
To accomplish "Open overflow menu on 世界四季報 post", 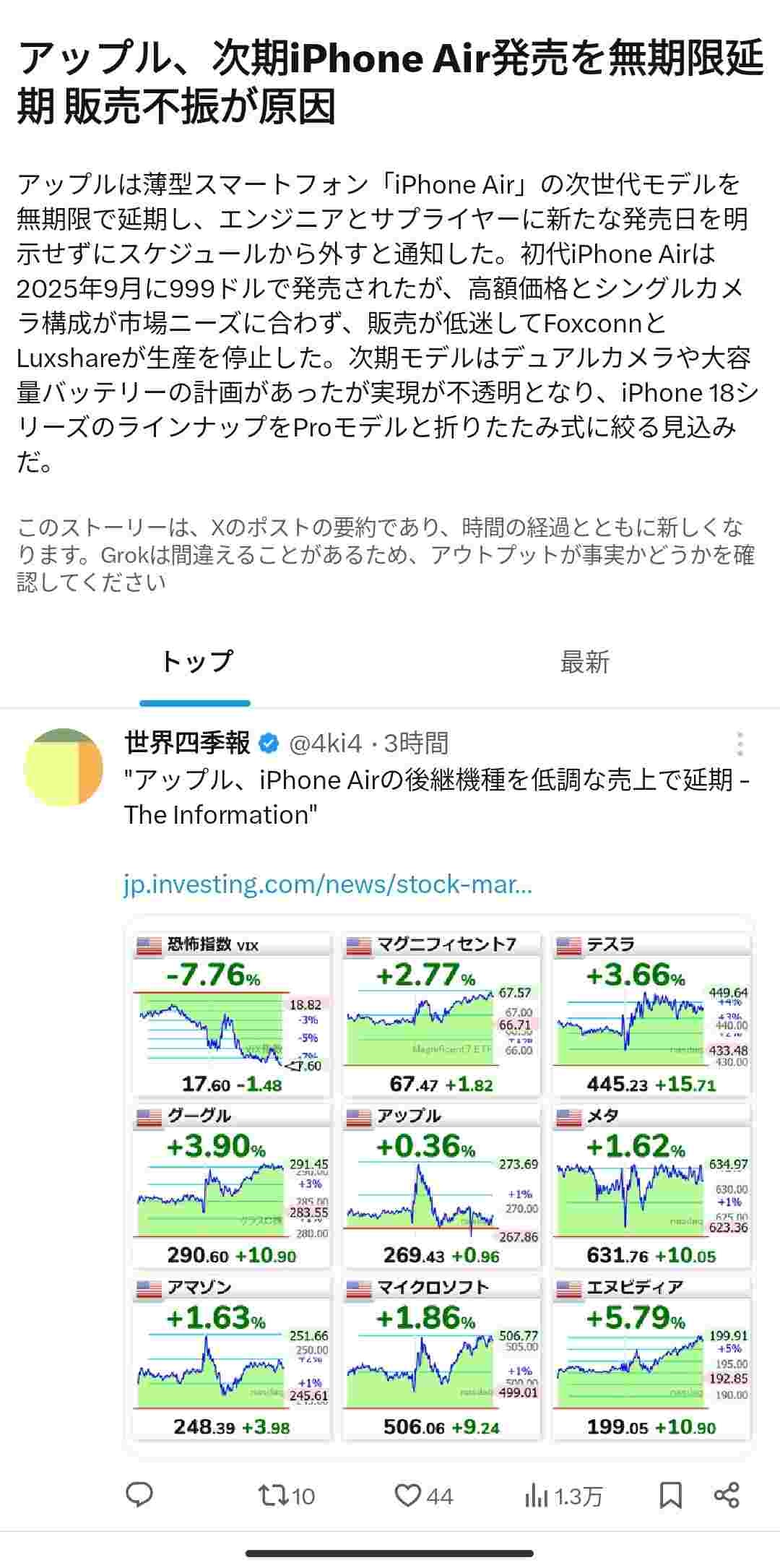I will click(x=740, y=744).
